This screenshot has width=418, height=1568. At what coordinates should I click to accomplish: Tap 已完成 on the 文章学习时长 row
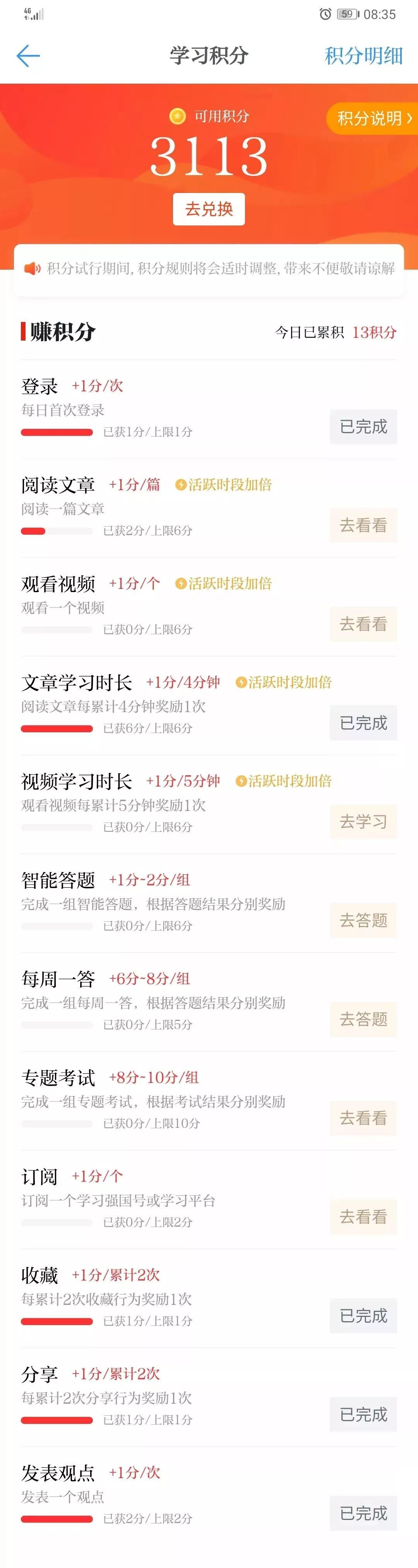[363, 723]
